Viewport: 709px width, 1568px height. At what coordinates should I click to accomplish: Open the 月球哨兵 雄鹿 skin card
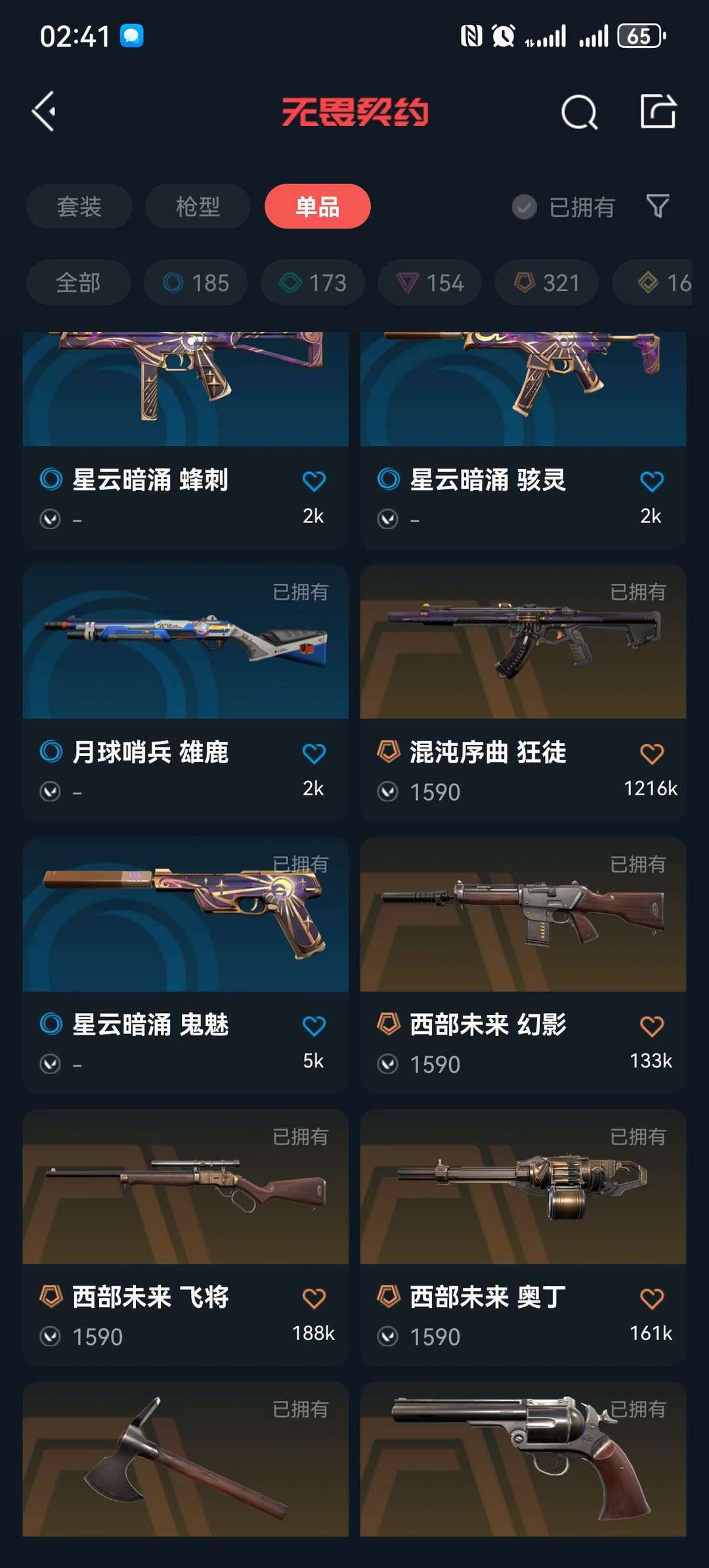click(186, 693)
